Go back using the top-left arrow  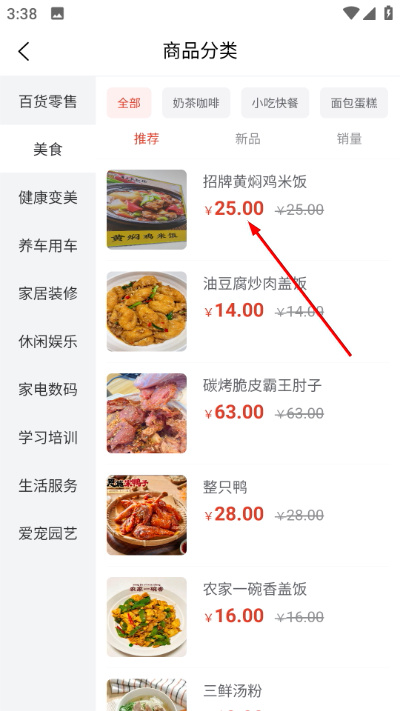[24, 51]
